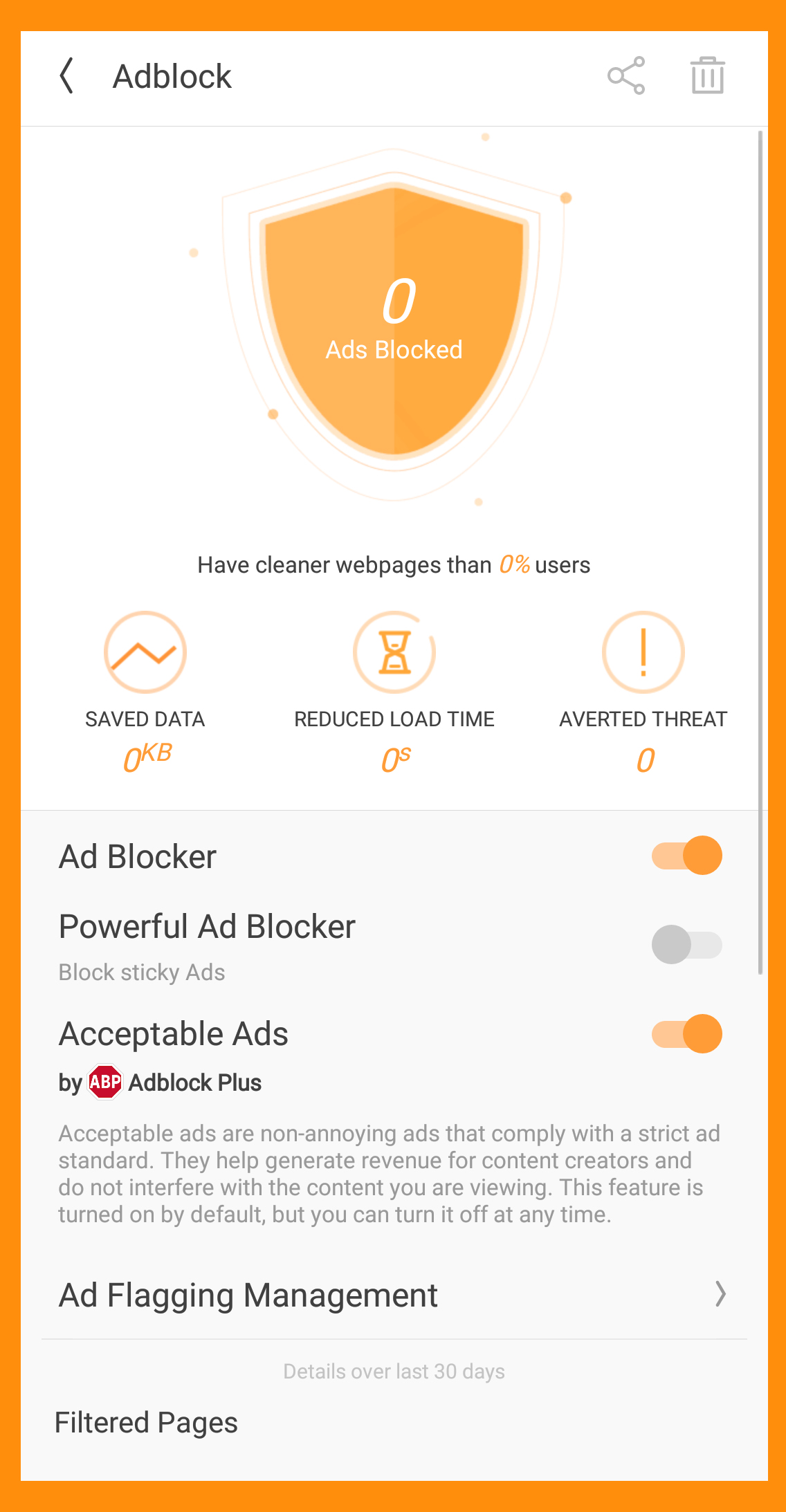Turn off the Ad Blocker switch
The height and width of the screenshot is (1512, 786).
(687, 856)
